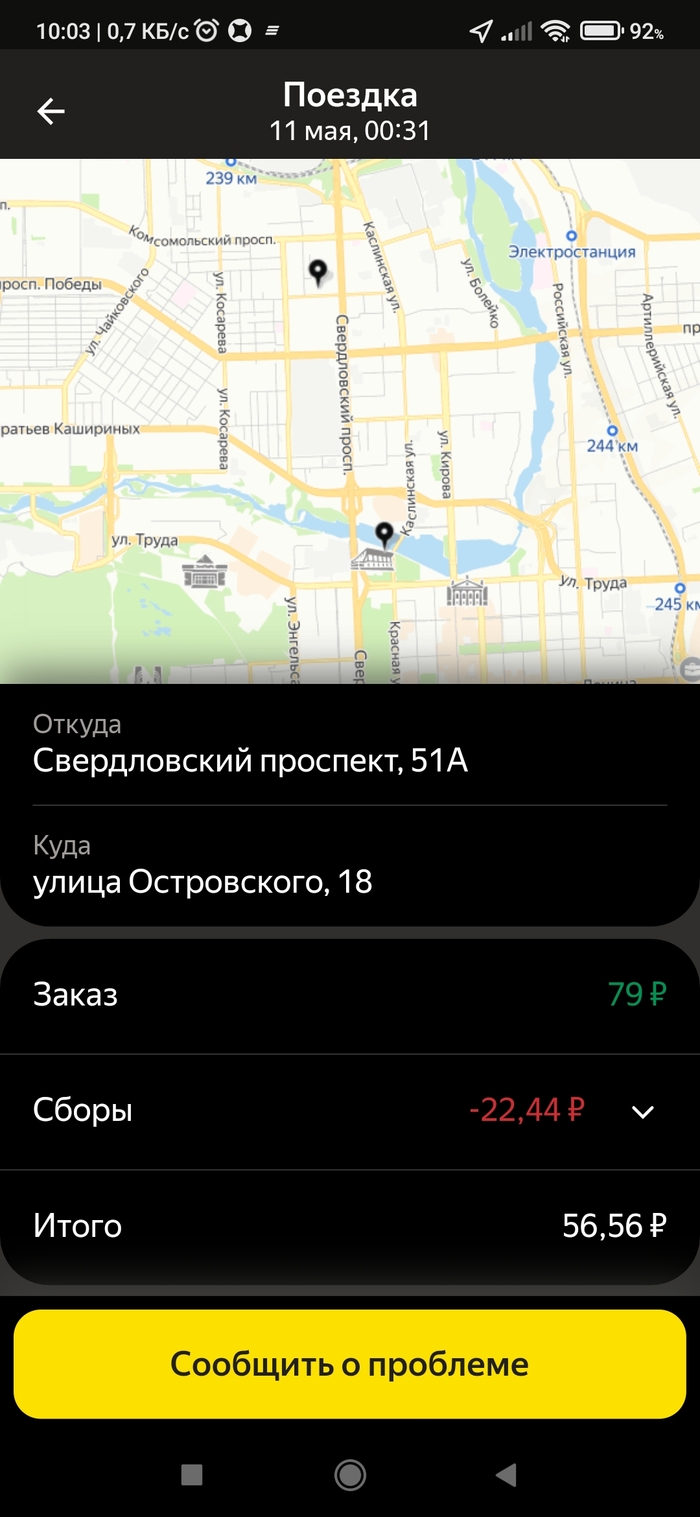Go back using the top arrow
This screenshot has height=1517, width=700.
[x=51, y=111]
